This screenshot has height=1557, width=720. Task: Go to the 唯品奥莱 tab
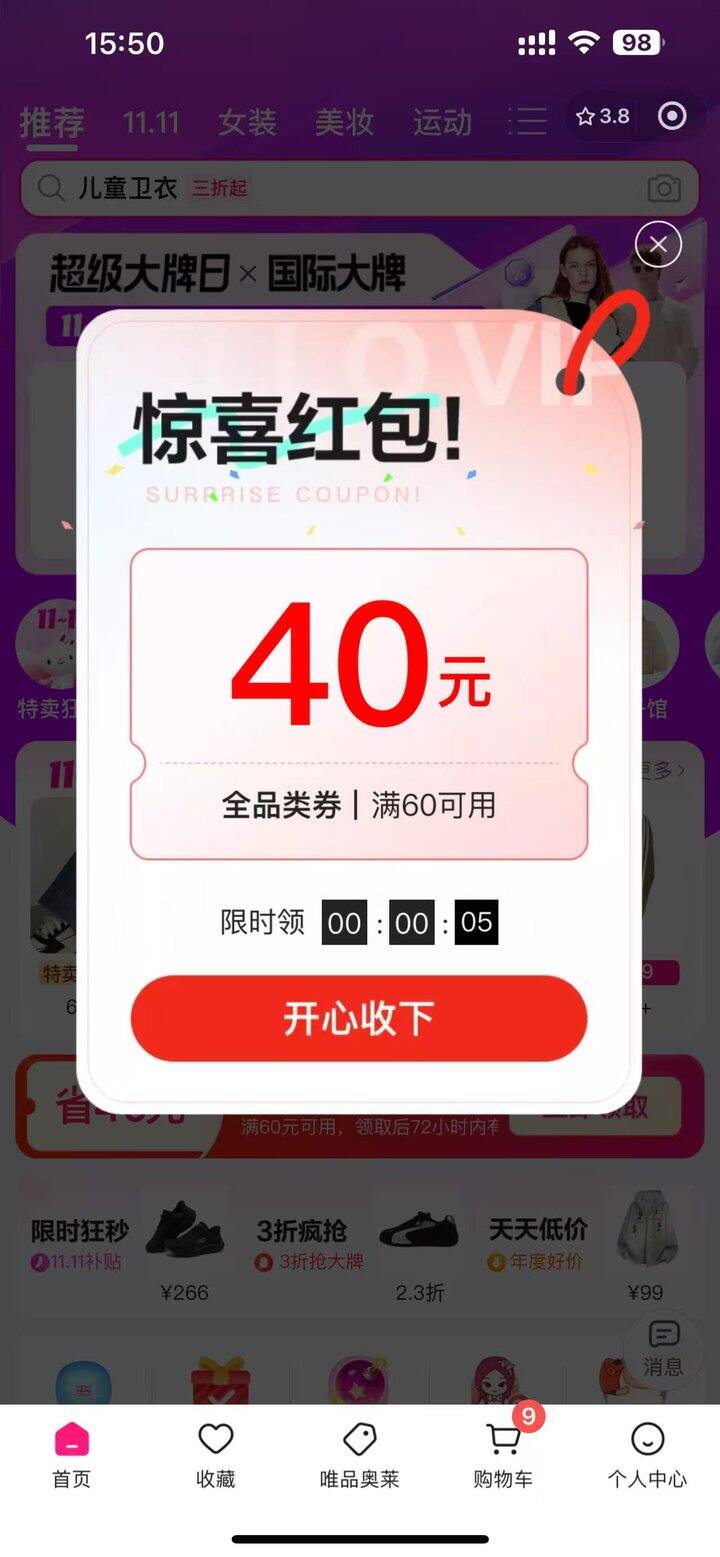click(359, 1454)
